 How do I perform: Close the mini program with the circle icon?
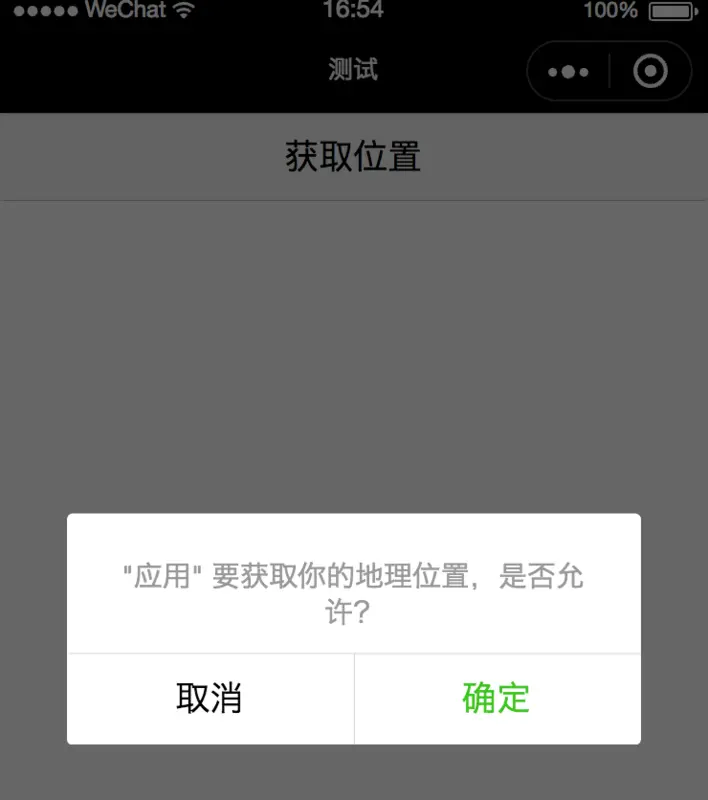(x=651, y=72)
